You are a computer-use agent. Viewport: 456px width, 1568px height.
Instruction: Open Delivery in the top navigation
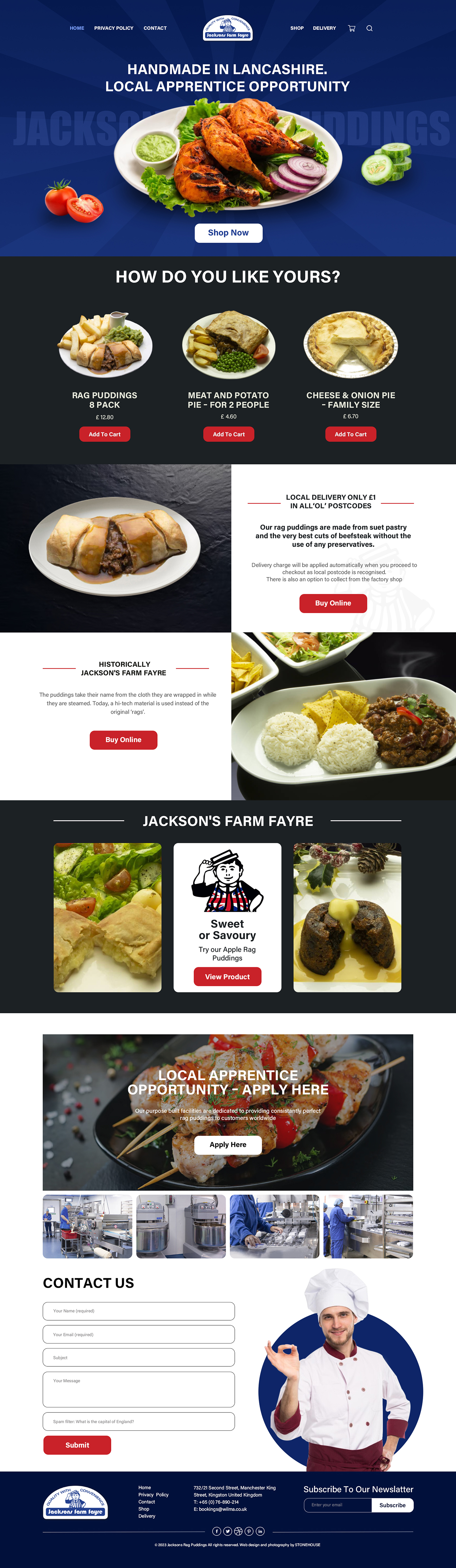[324, 29]
